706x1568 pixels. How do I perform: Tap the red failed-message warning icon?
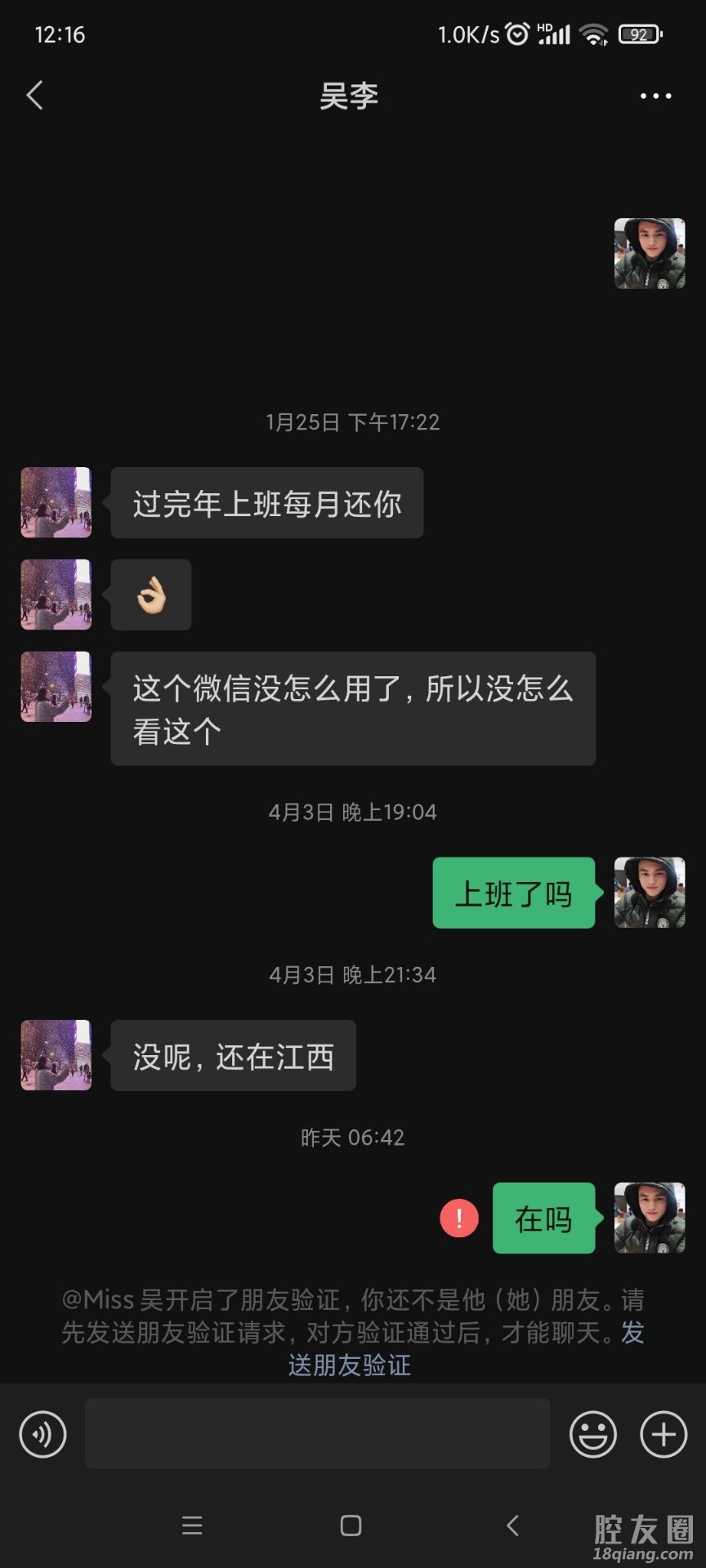point(459,1218)
